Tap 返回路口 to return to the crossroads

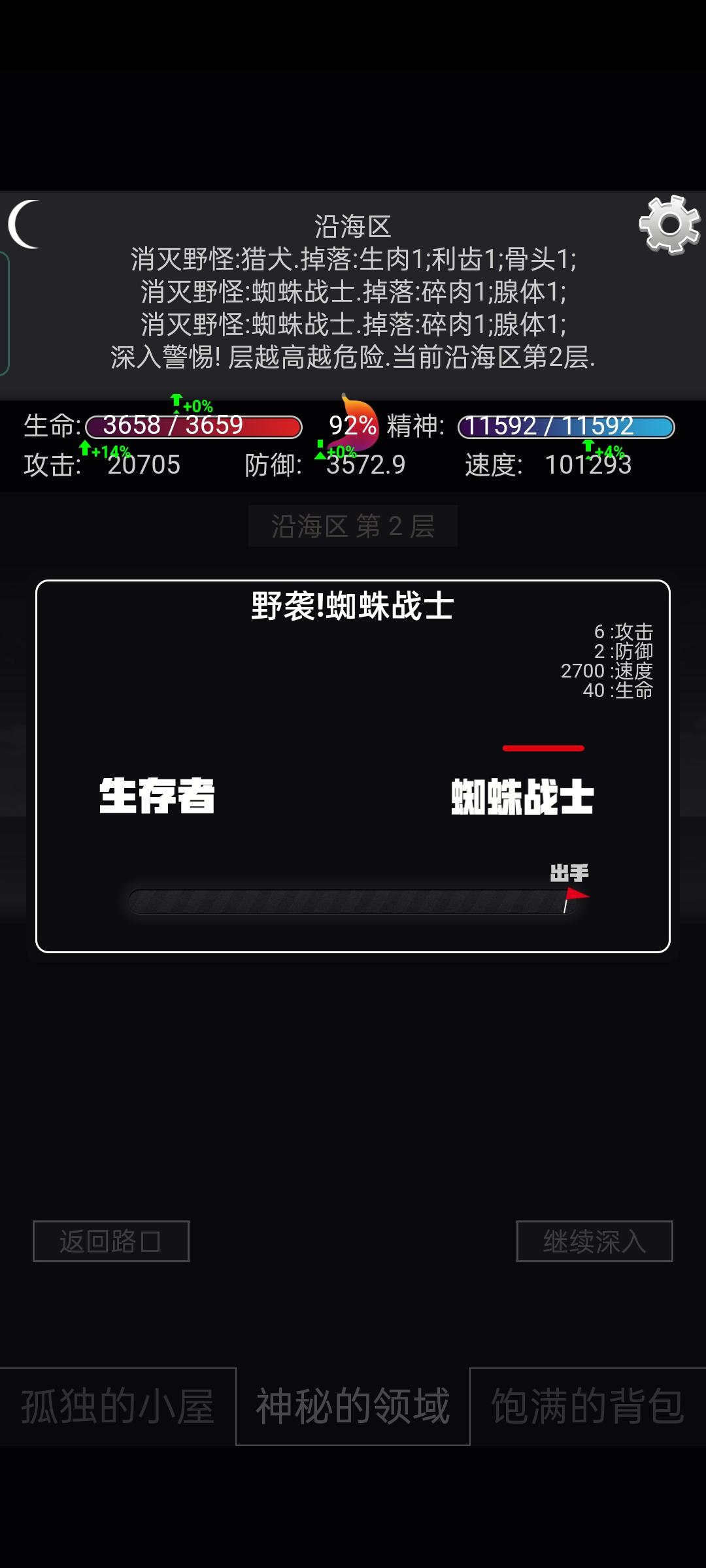click(x=111, y=1241)
